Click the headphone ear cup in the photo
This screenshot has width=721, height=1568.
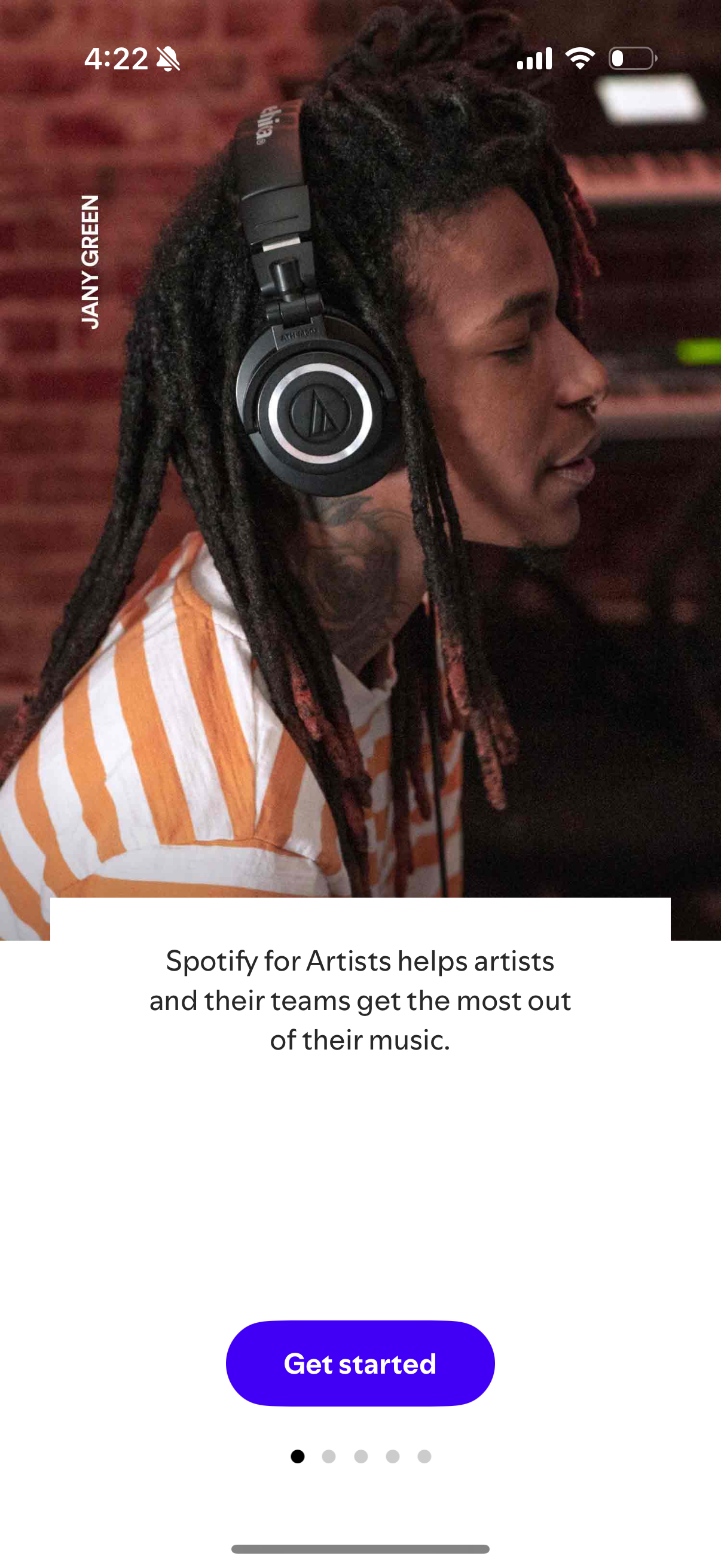click(320, 420)
